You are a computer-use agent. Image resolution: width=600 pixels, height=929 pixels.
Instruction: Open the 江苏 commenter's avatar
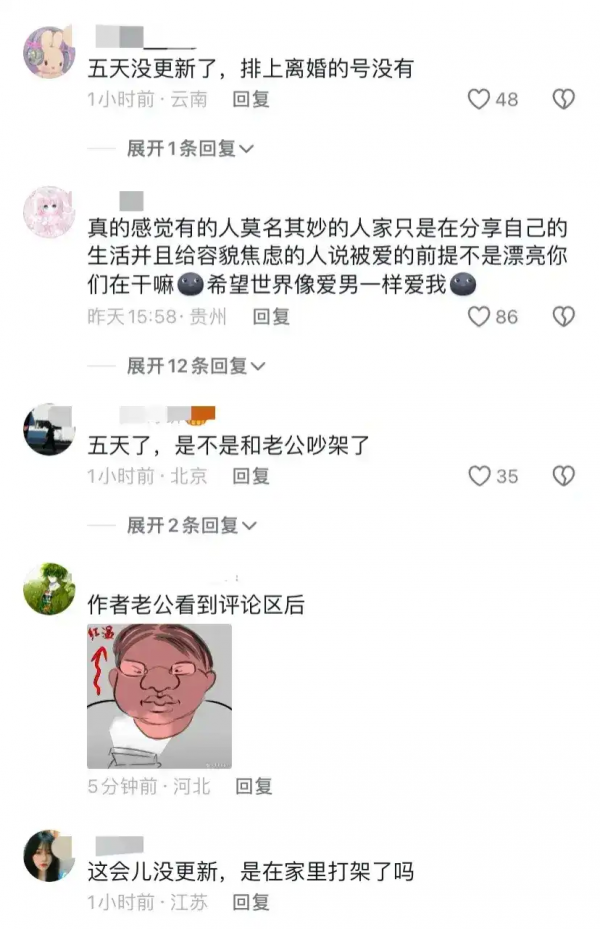pyautogui.click(x=49, y=855)
